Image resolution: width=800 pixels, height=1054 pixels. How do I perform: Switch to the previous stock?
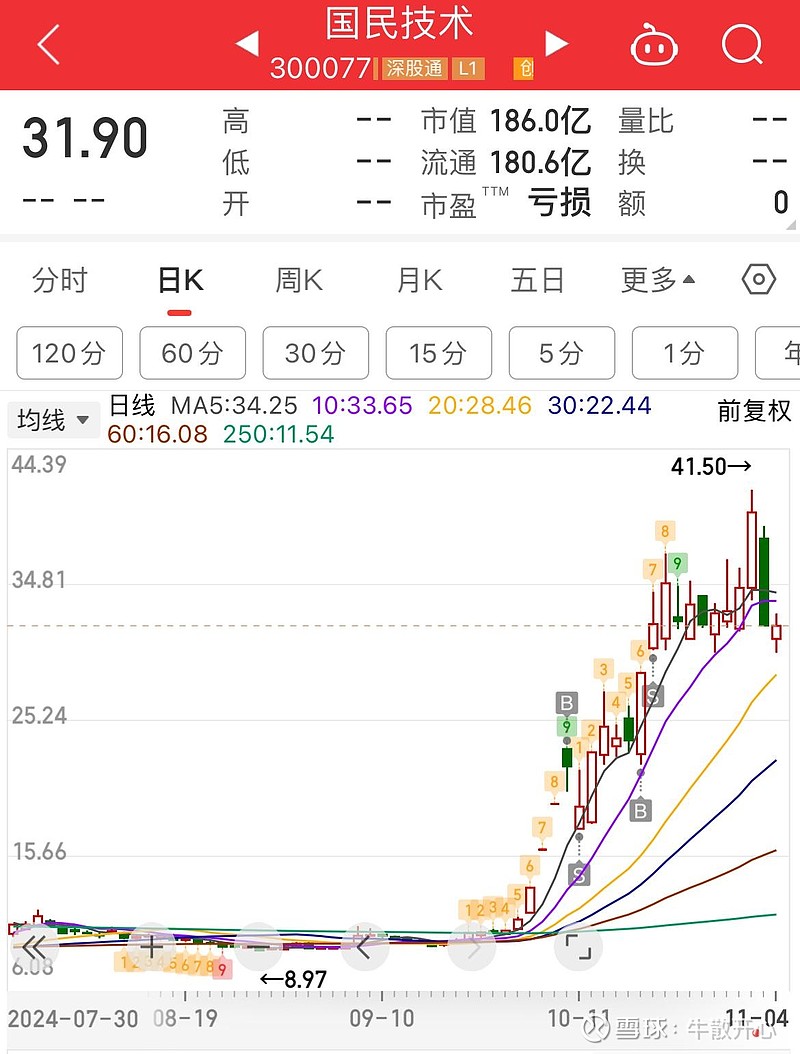tap(247, 44)
